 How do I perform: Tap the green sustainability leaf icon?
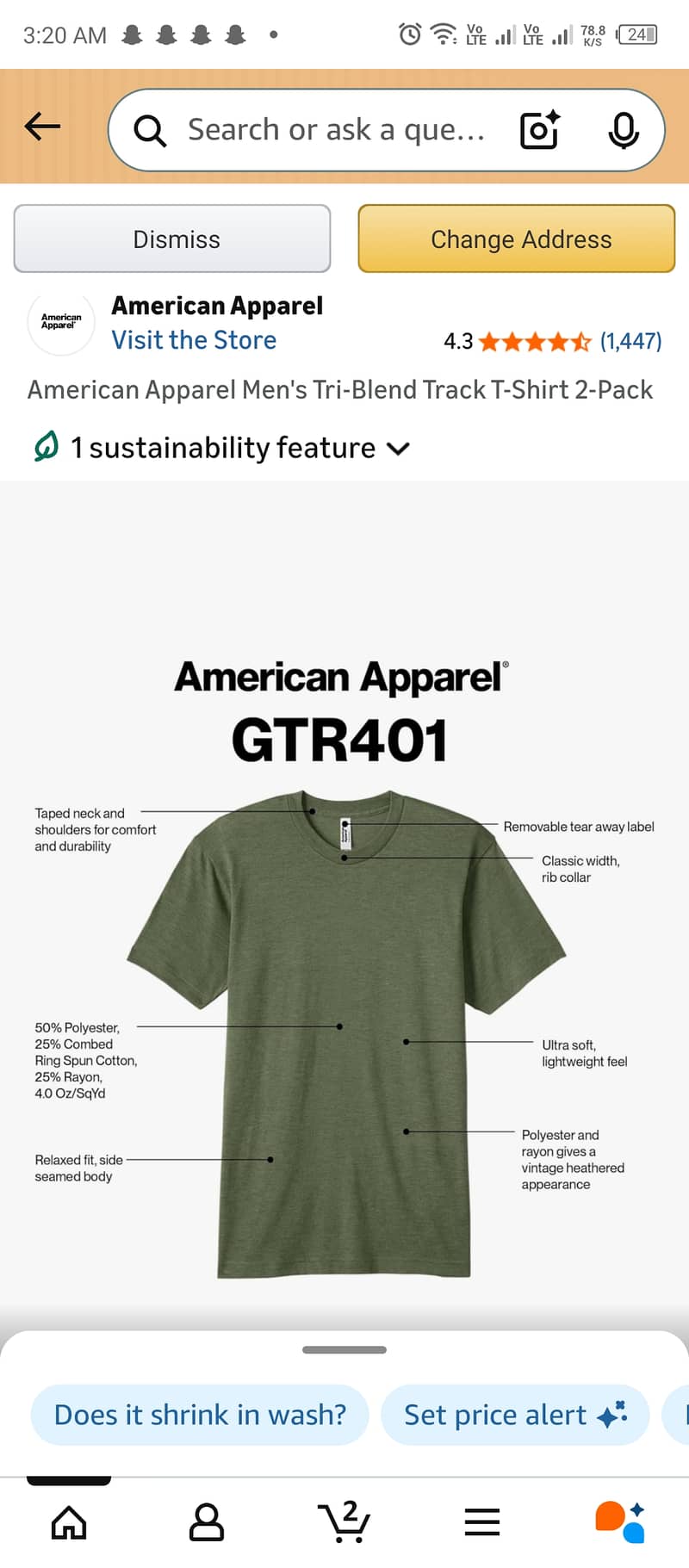[45, 446]
